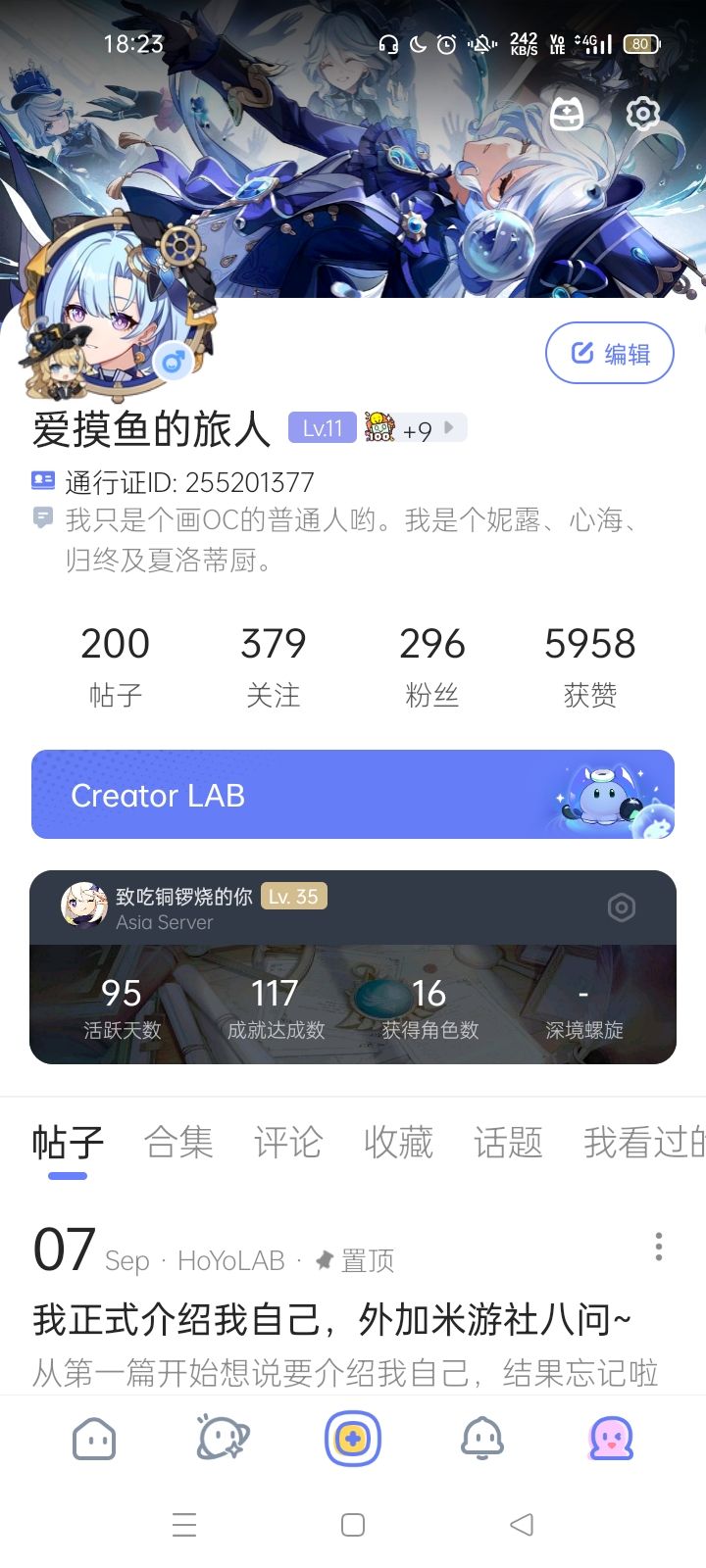Open the community paw icon in bottom bar

click(x=223, y=1437)
